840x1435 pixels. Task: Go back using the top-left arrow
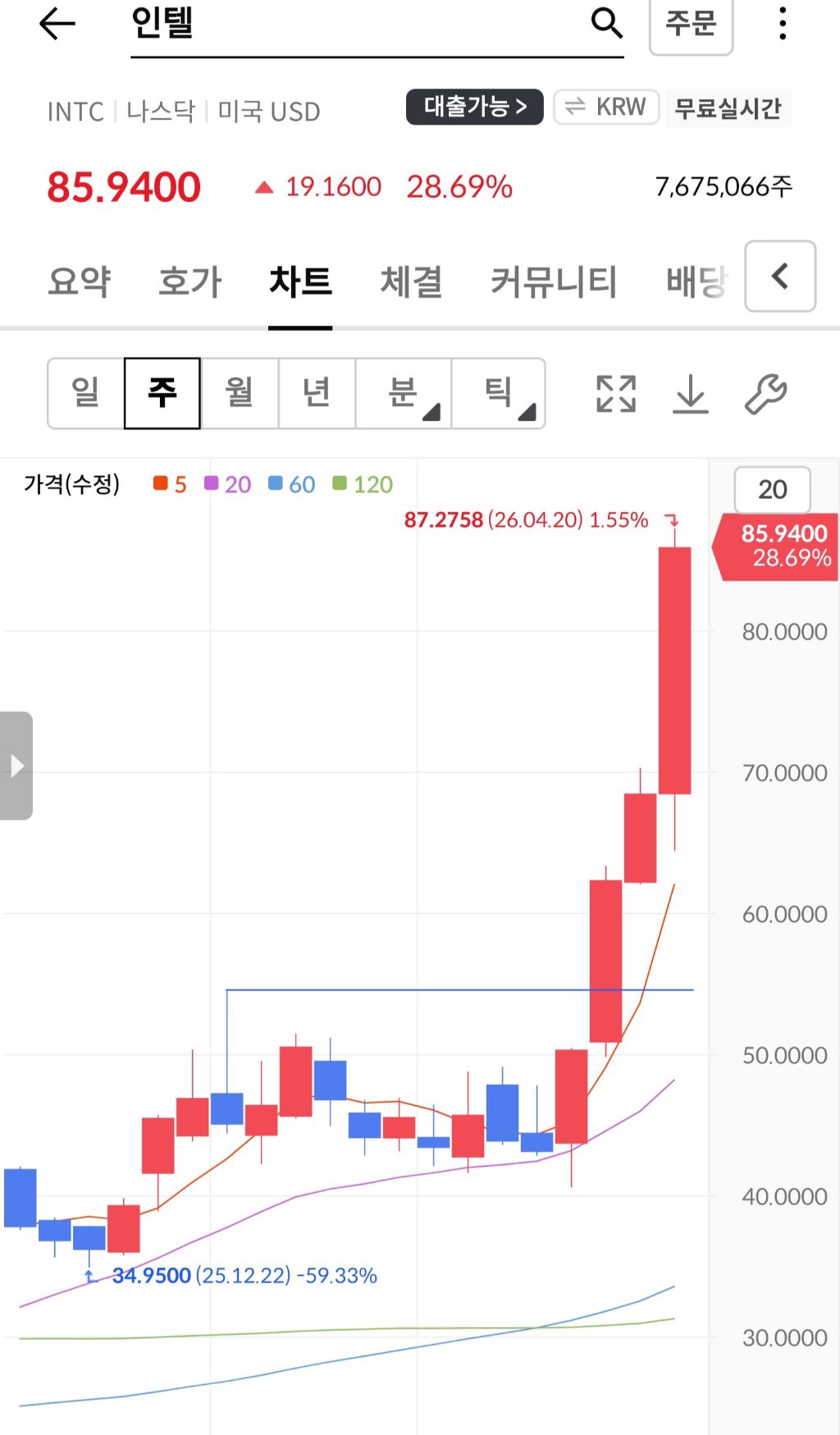point(57,24)
